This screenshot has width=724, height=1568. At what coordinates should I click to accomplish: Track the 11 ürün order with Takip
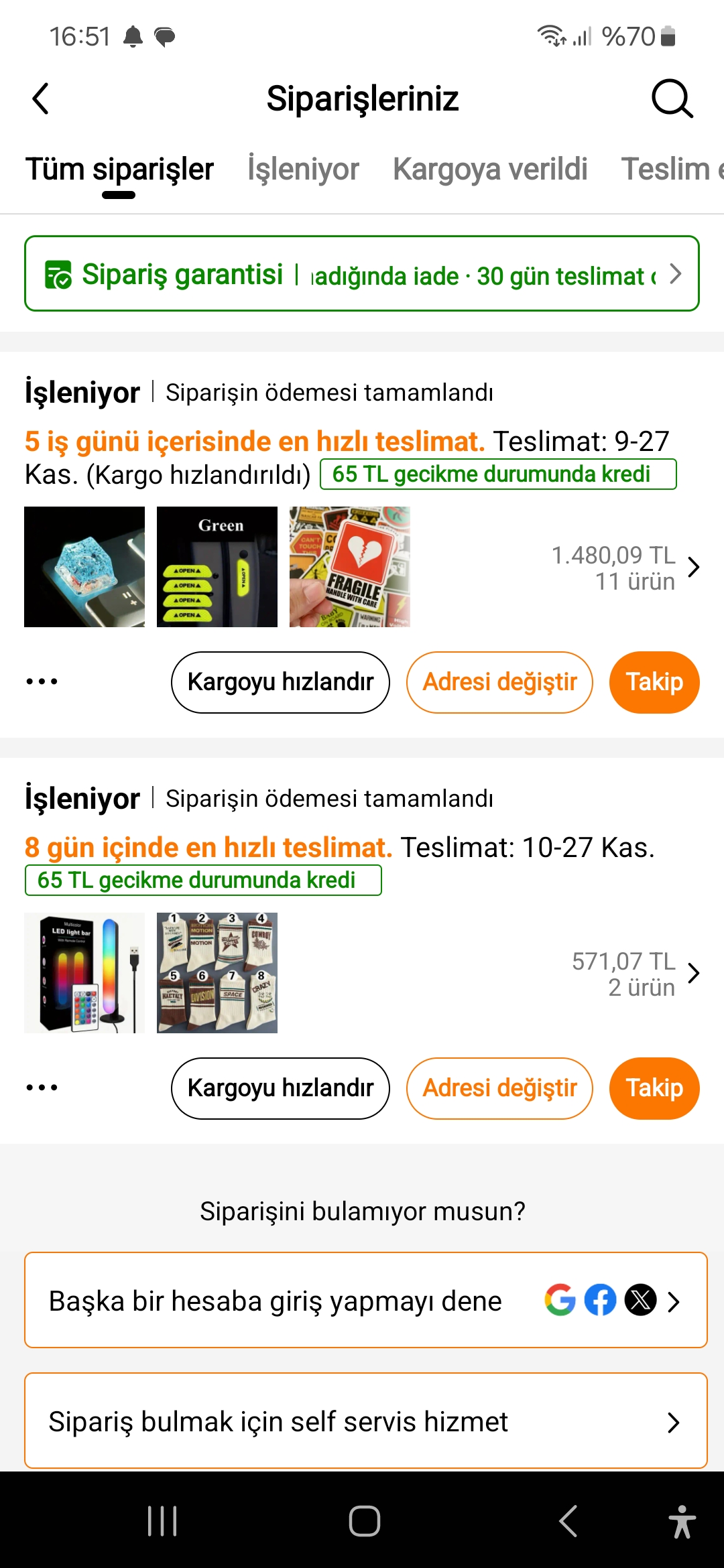click(x=654, y=682)
